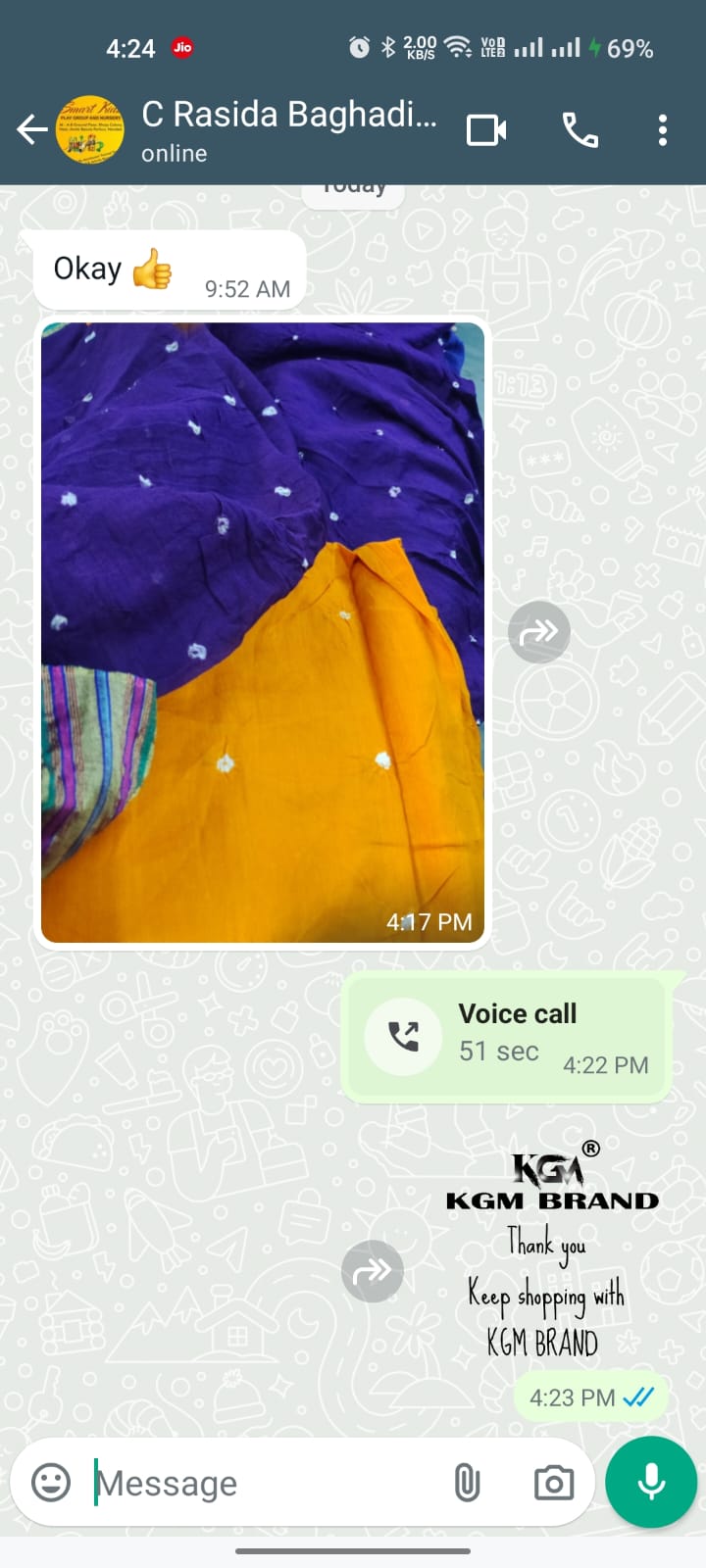Start a video call
The width and height of the screenshot is (706, 1568).
click(486, 130)
